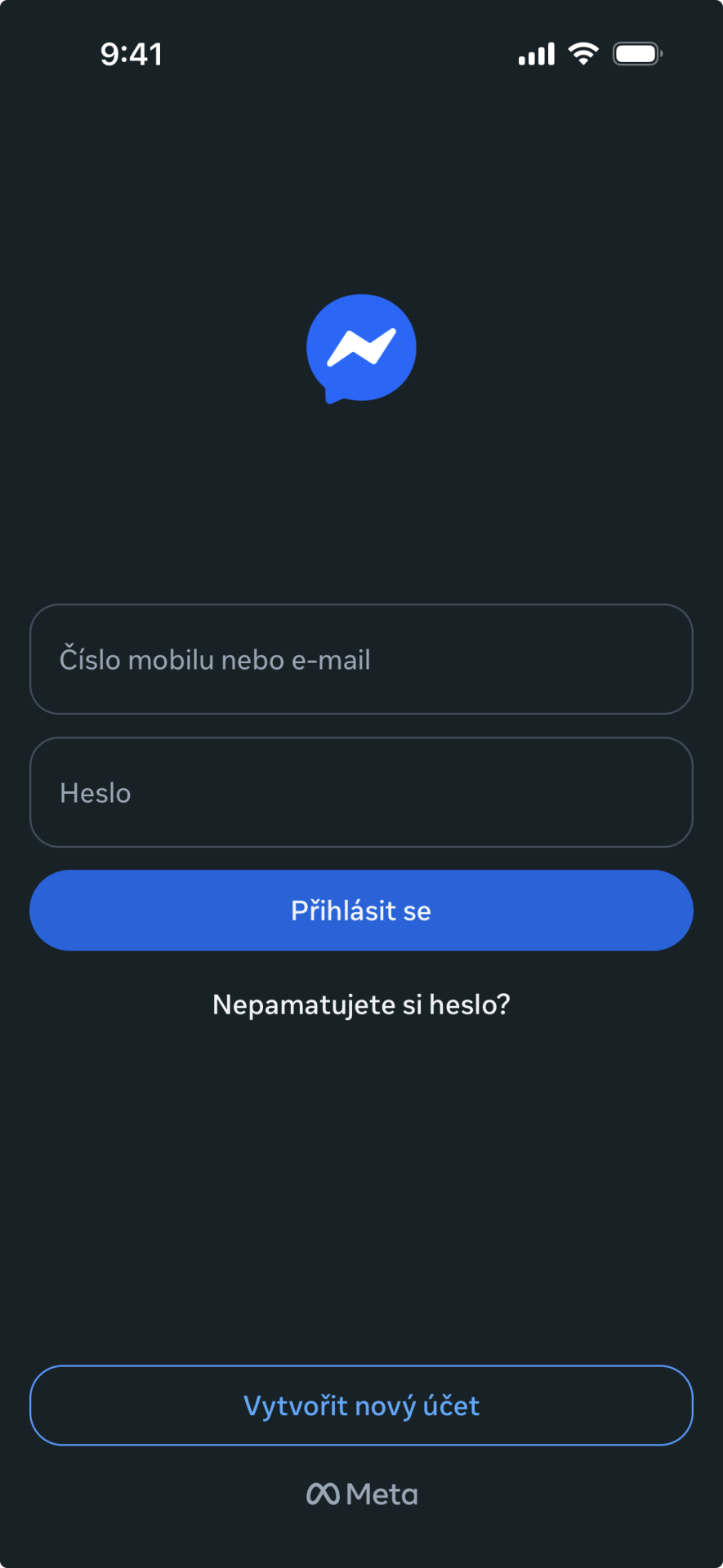Open the Nepamatujete si heslo? link
723x1568 pixels.
point(361,1004)
